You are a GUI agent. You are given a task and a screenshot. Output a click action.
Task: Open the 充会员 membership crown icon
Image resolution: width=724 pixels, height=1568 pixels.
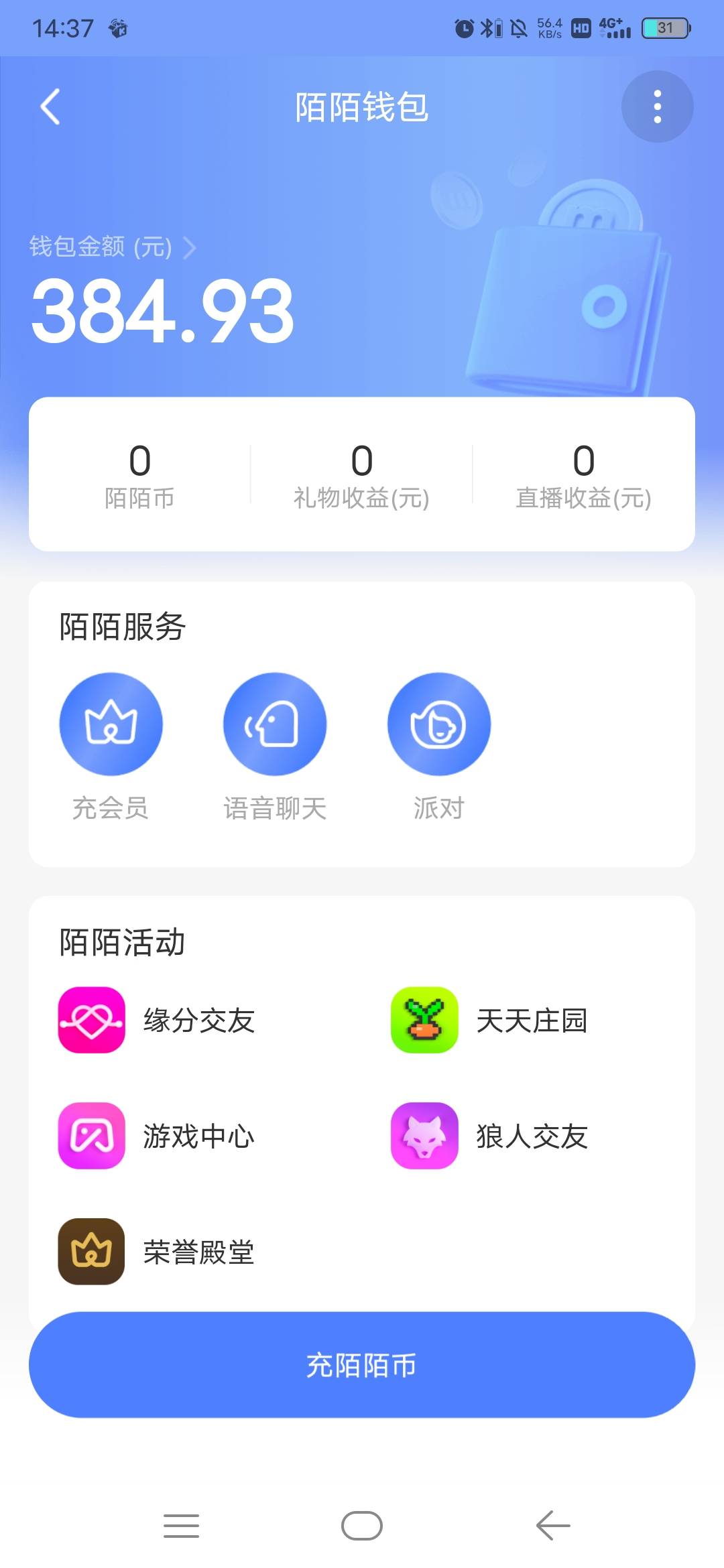pyautogui.click(x=111, y=724)
